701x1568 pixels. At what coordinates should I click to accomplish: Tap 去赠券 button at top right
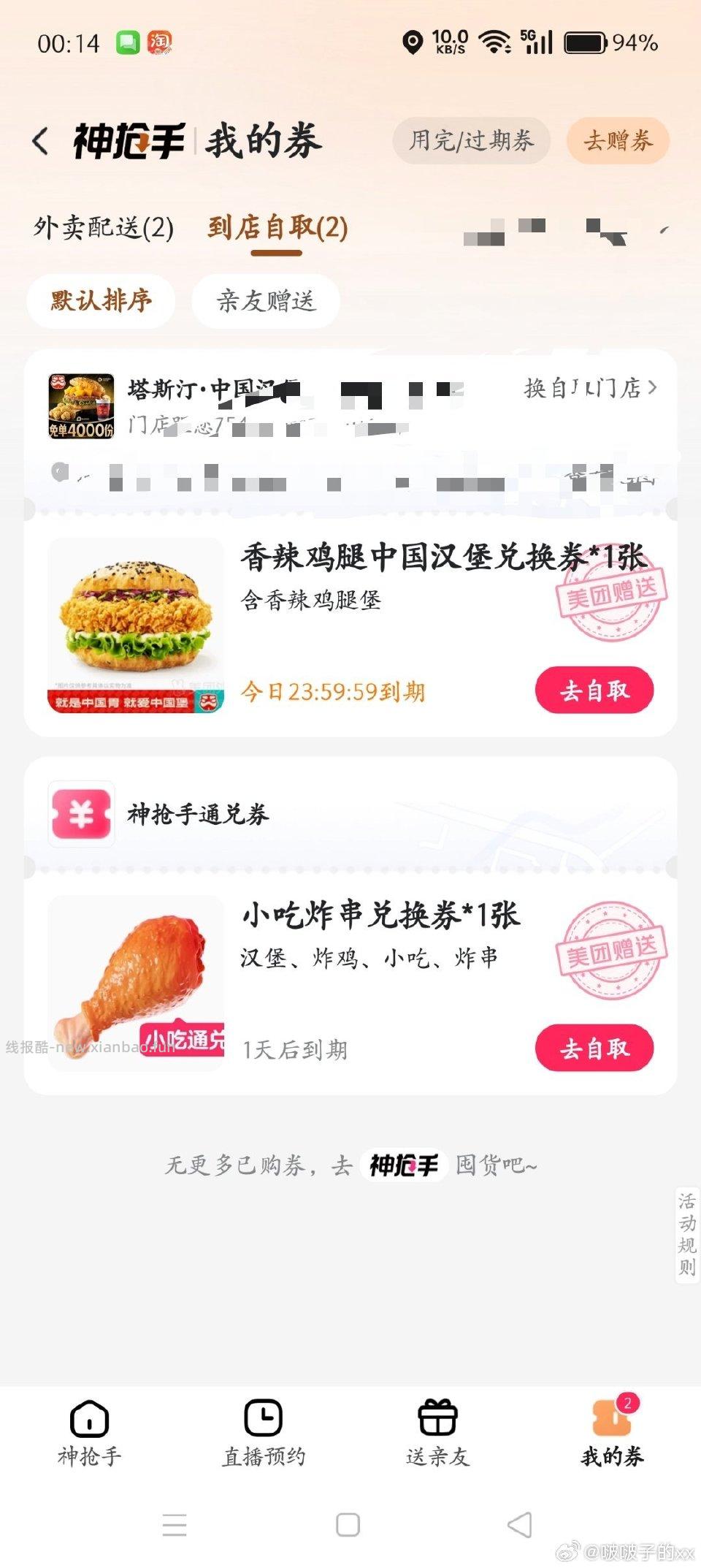(x=618, y=141)
